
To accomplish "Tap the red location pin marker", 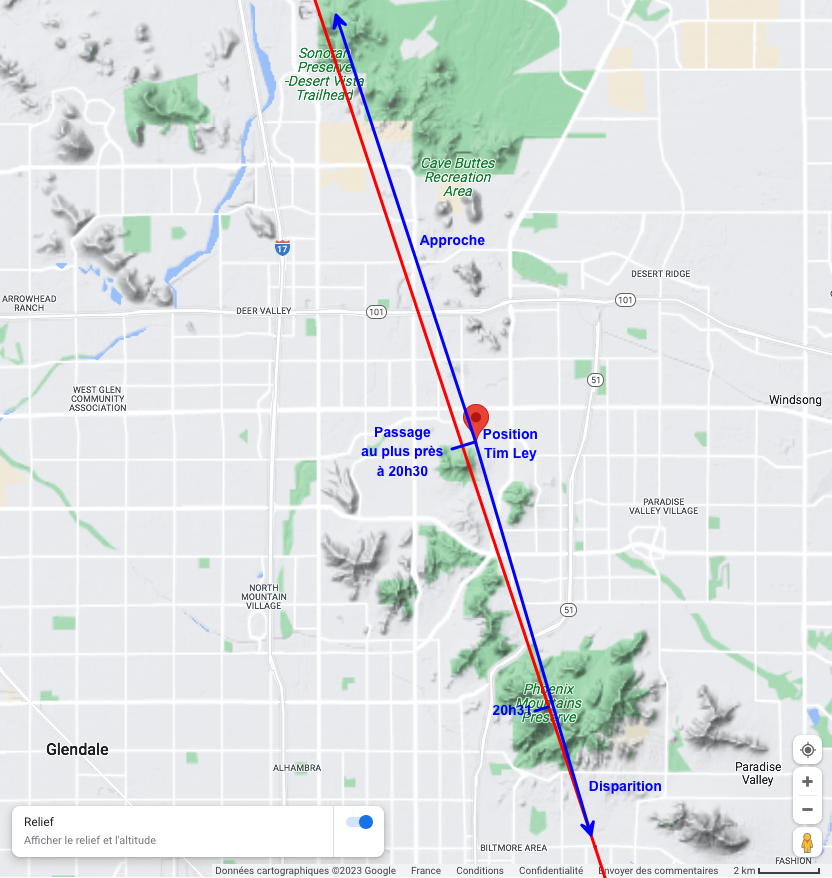I will point(476,420).
